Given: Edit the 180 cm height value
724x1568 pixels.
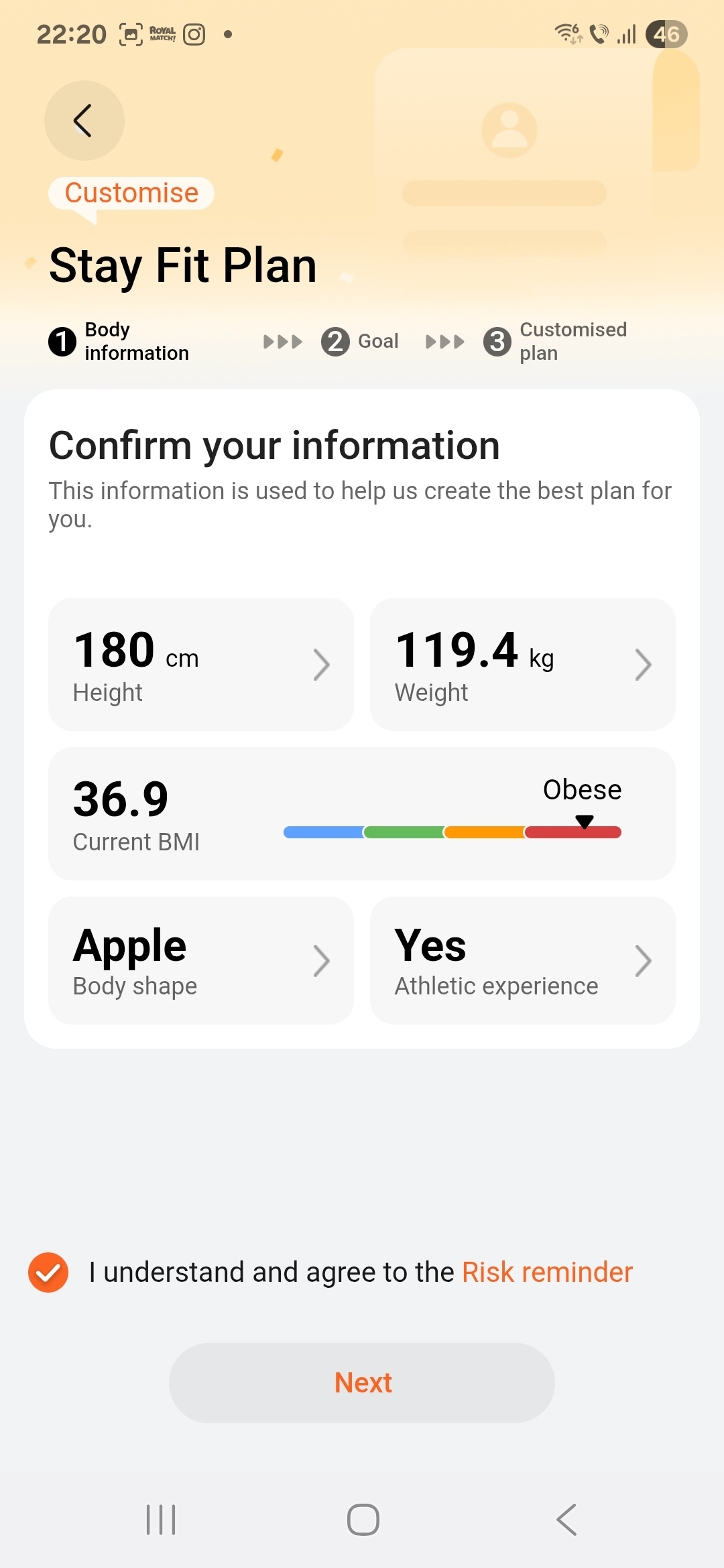Looking at the screenshot, I should pos(200,664).
